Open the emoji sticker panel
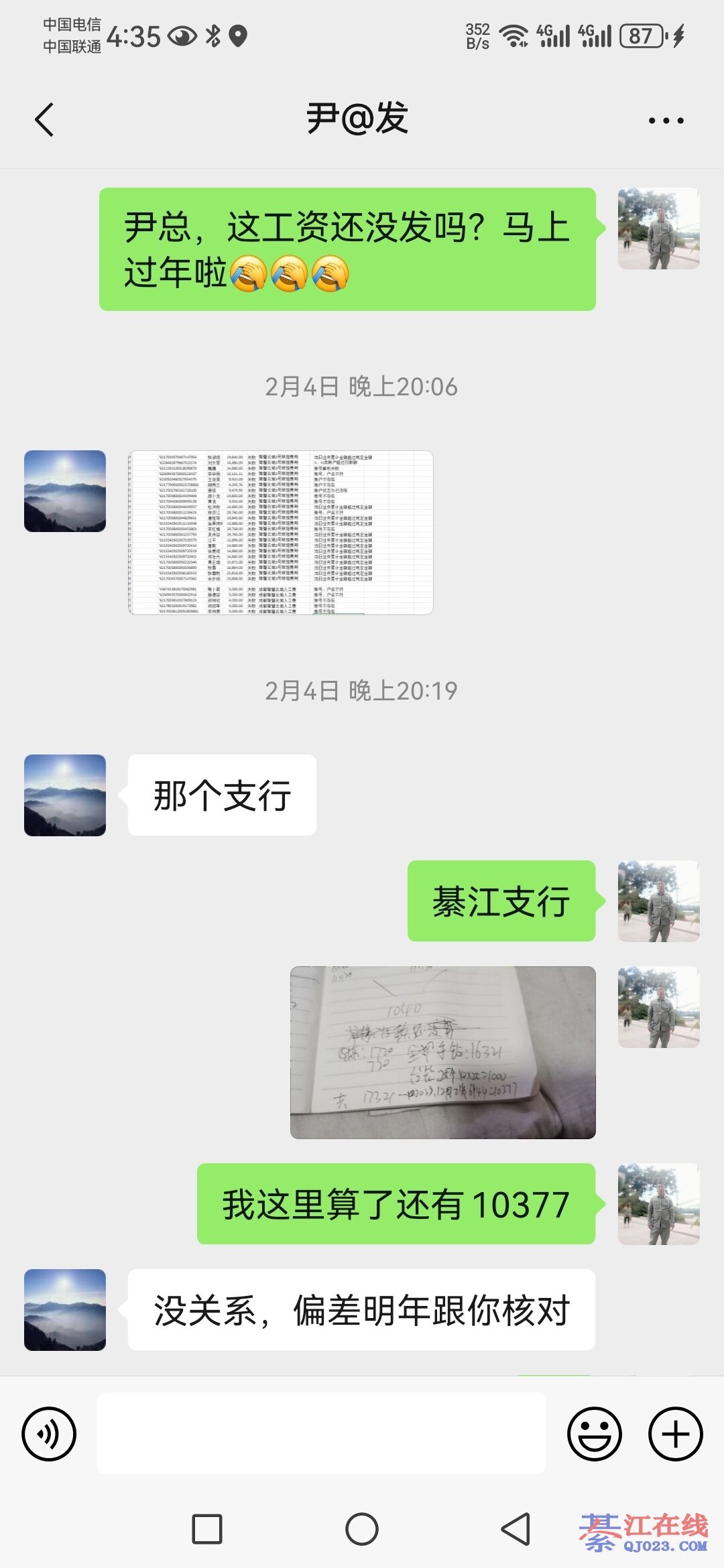The width and height of the screenshot is (724, 1568). [x=594, y=1434]
